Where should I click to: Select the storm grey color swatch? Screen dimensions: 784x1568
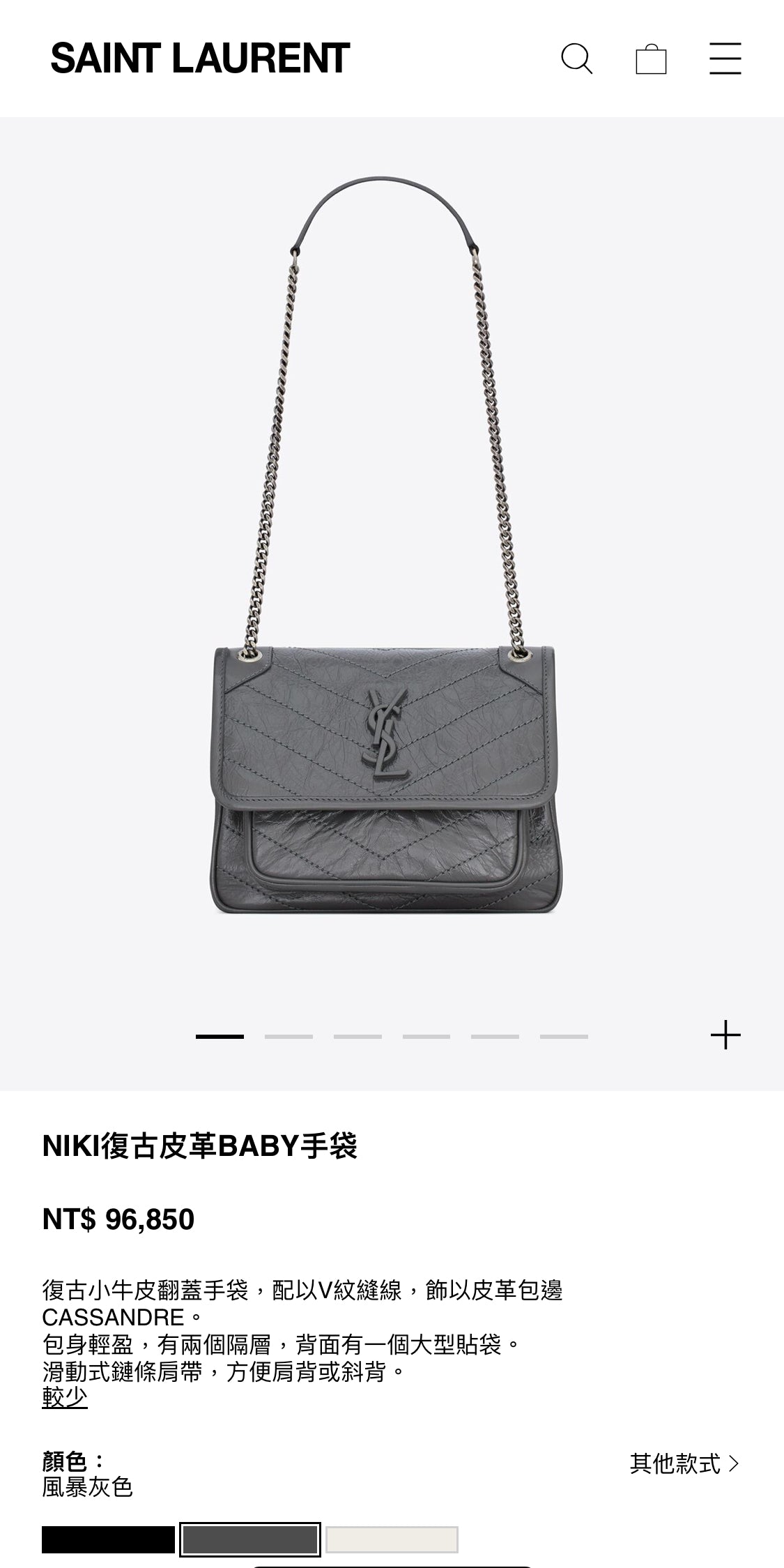249,1539
